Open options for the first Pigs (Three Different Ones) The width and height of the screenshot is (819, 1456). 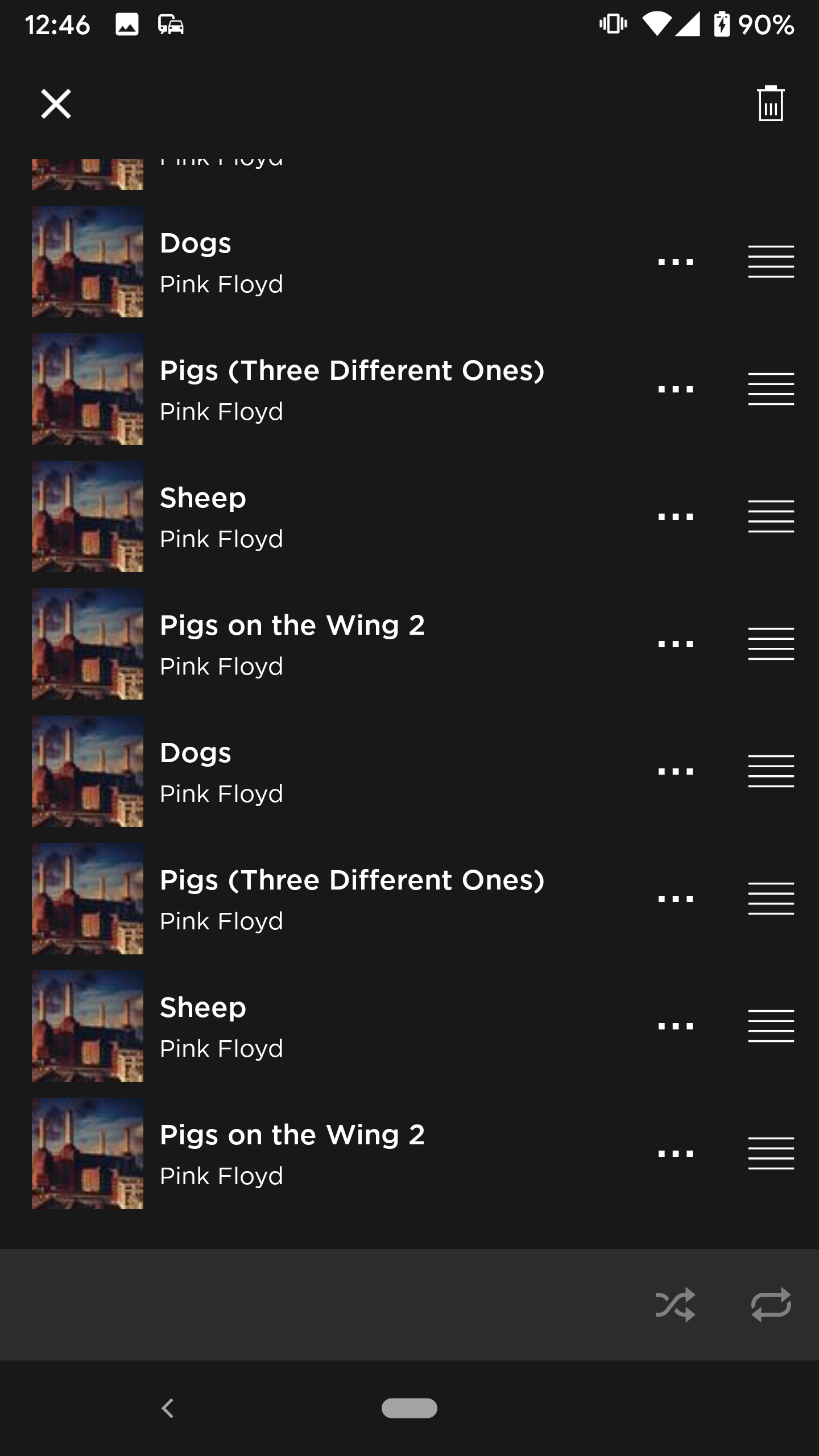(675, 389)
